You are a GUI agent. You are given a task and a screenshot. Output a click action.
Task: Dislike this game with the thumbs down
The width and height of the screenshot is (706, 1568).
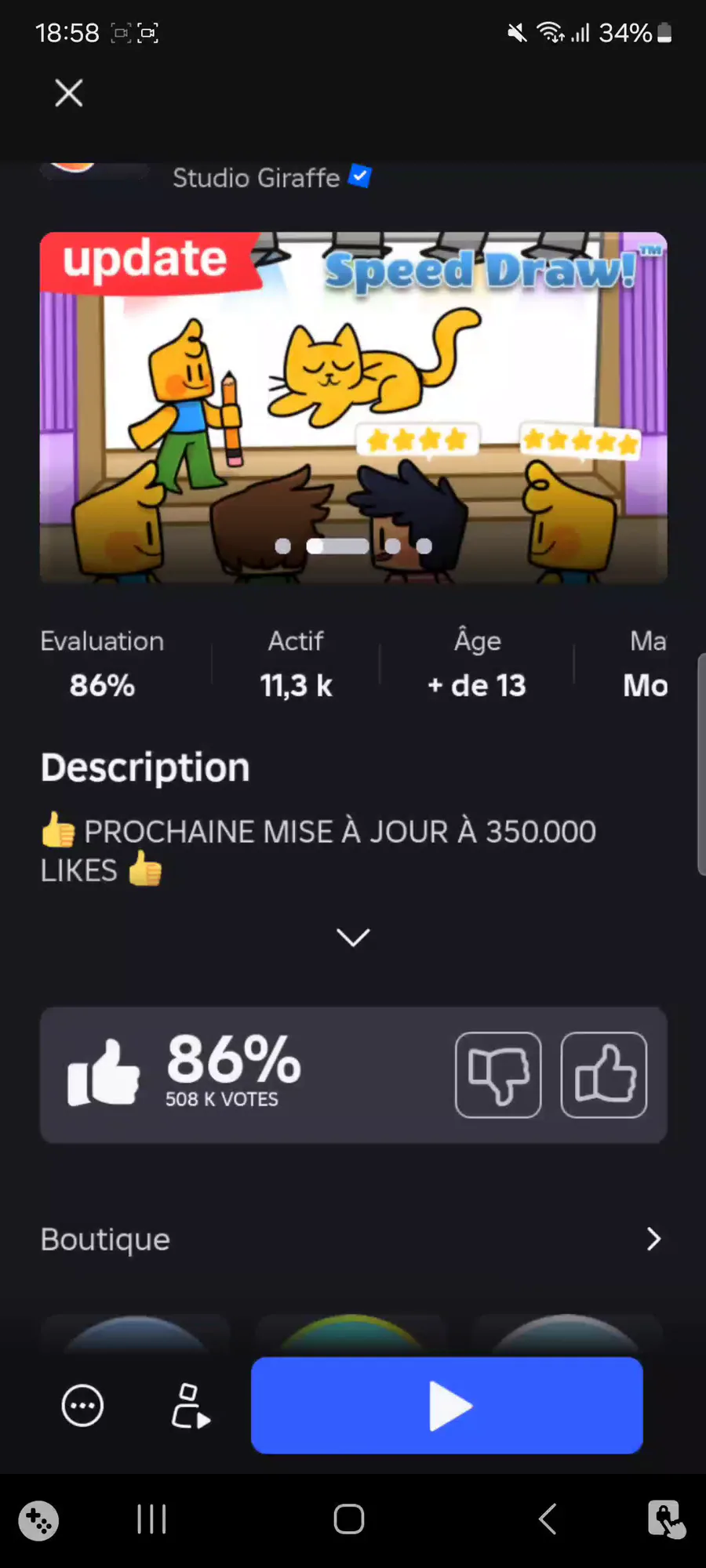[x=498, y=1075]
